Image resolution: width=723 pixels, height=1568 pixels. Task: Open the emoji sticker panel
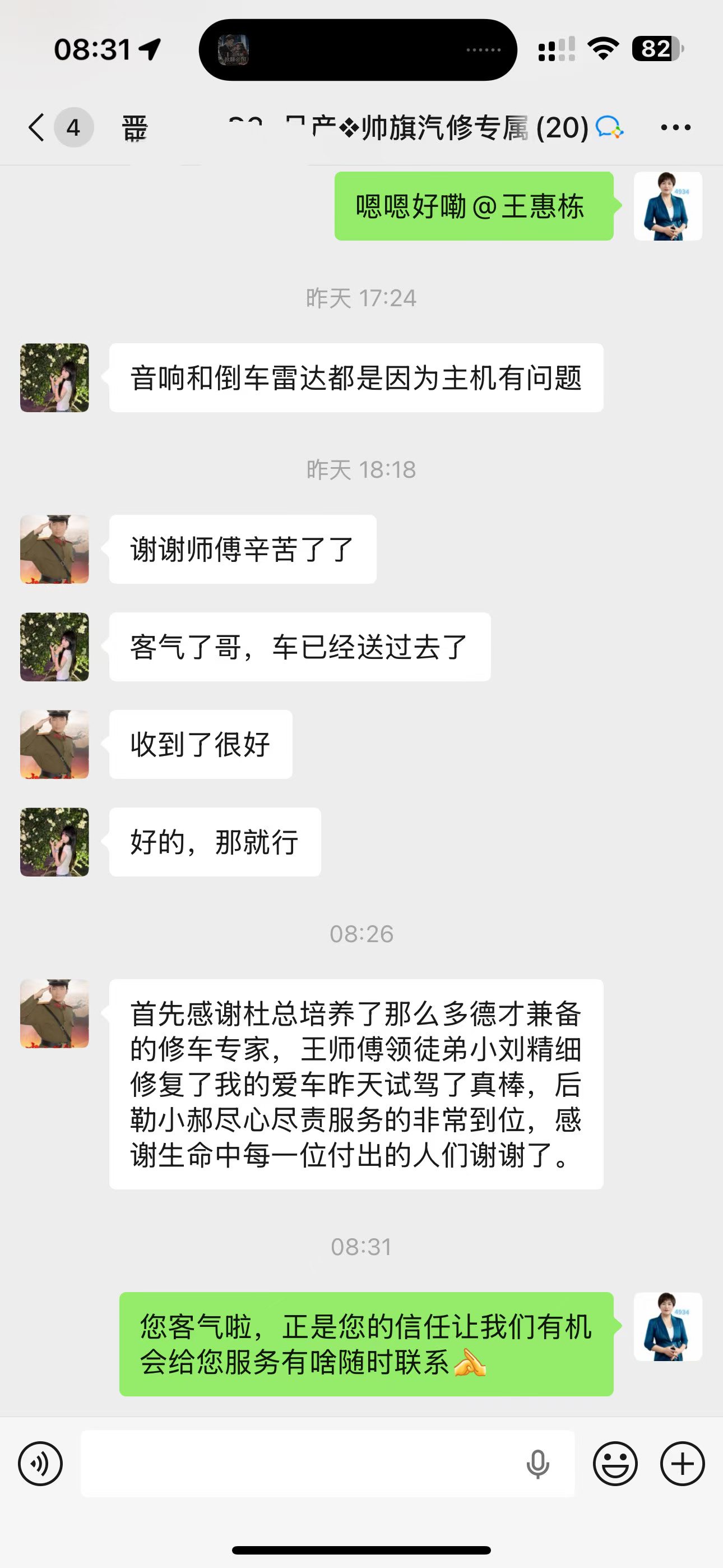(x=615, y=1464)
